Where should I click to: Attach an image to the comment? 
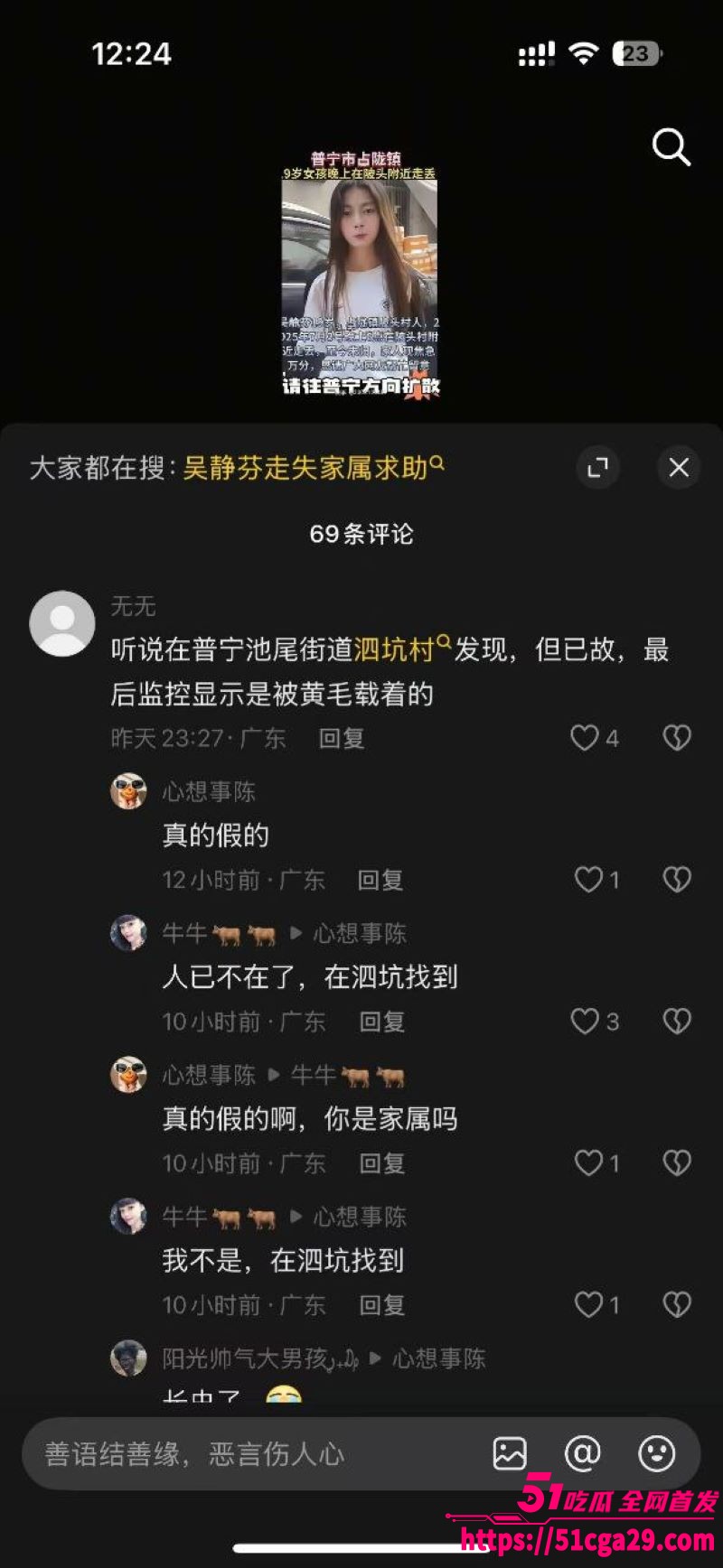coord(510,1453)
